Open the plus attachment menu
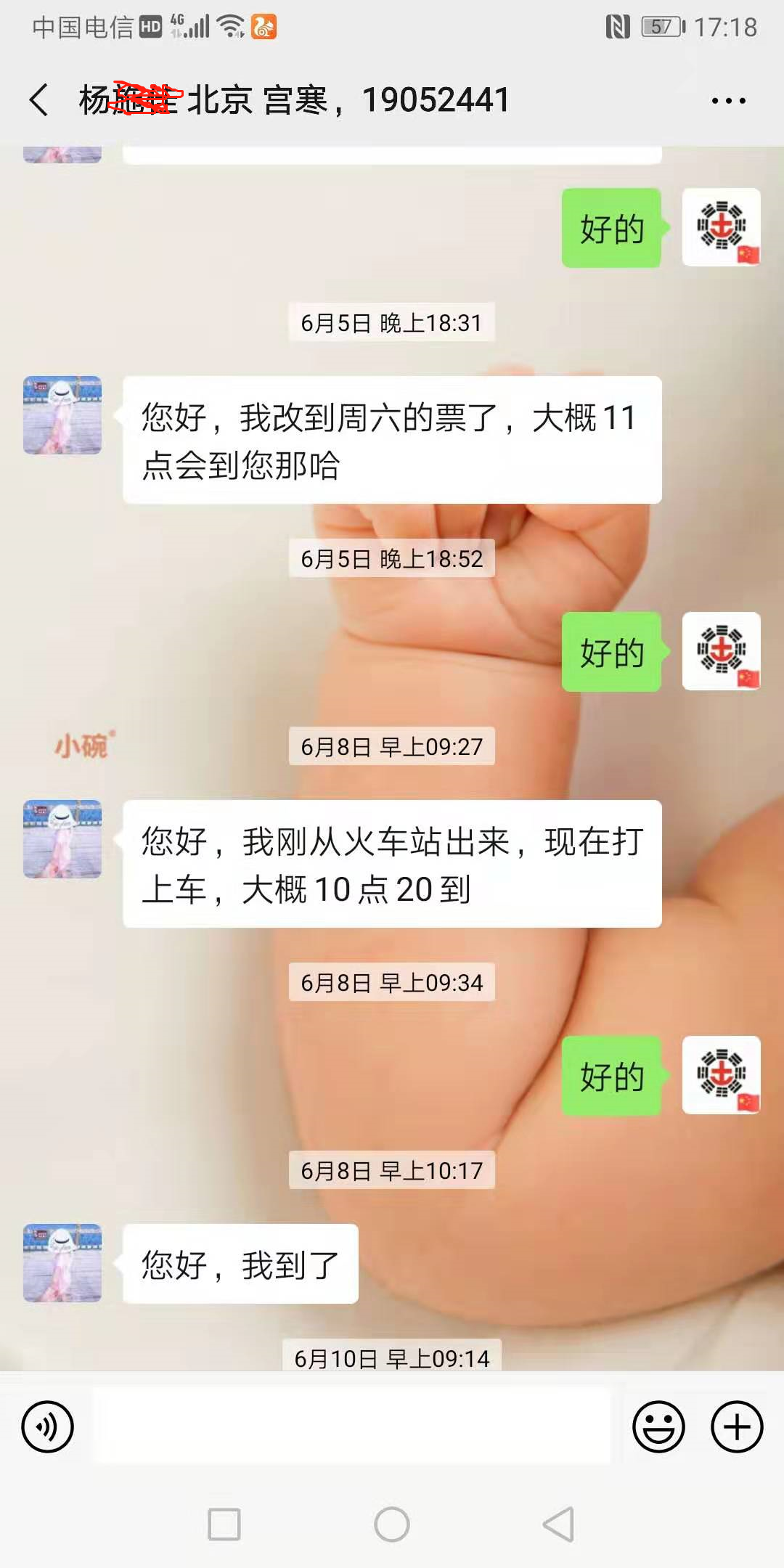This screenshot has width=784, height=1568. 737,1426
